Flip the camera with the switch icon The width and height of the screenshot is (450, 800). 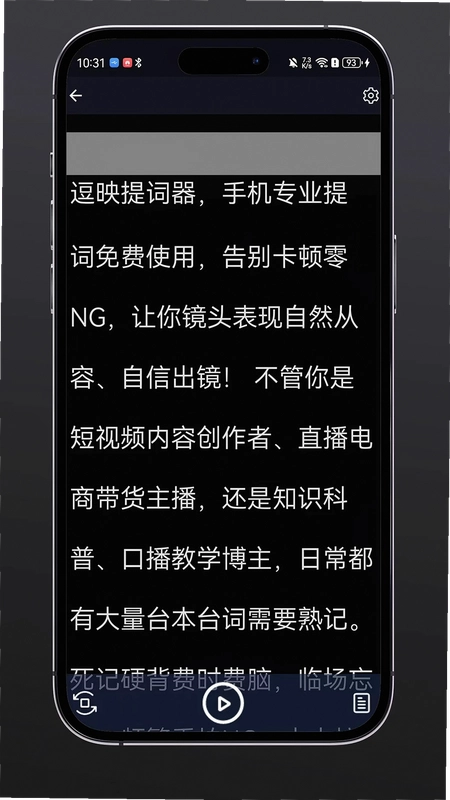(x=86, y=703)
